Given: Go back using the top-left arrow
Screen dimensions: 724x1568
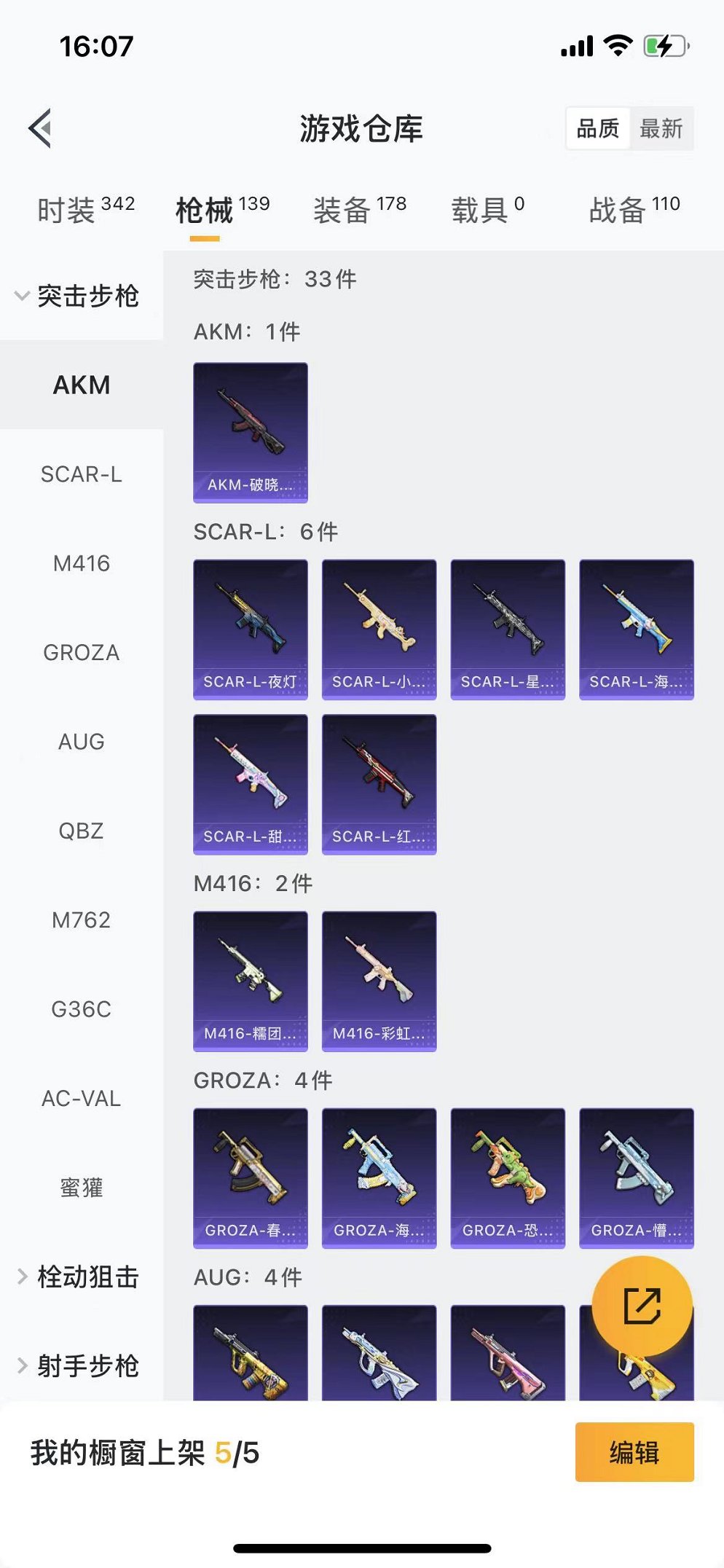Looking at the screenshot, I should (x=41, y=128).
